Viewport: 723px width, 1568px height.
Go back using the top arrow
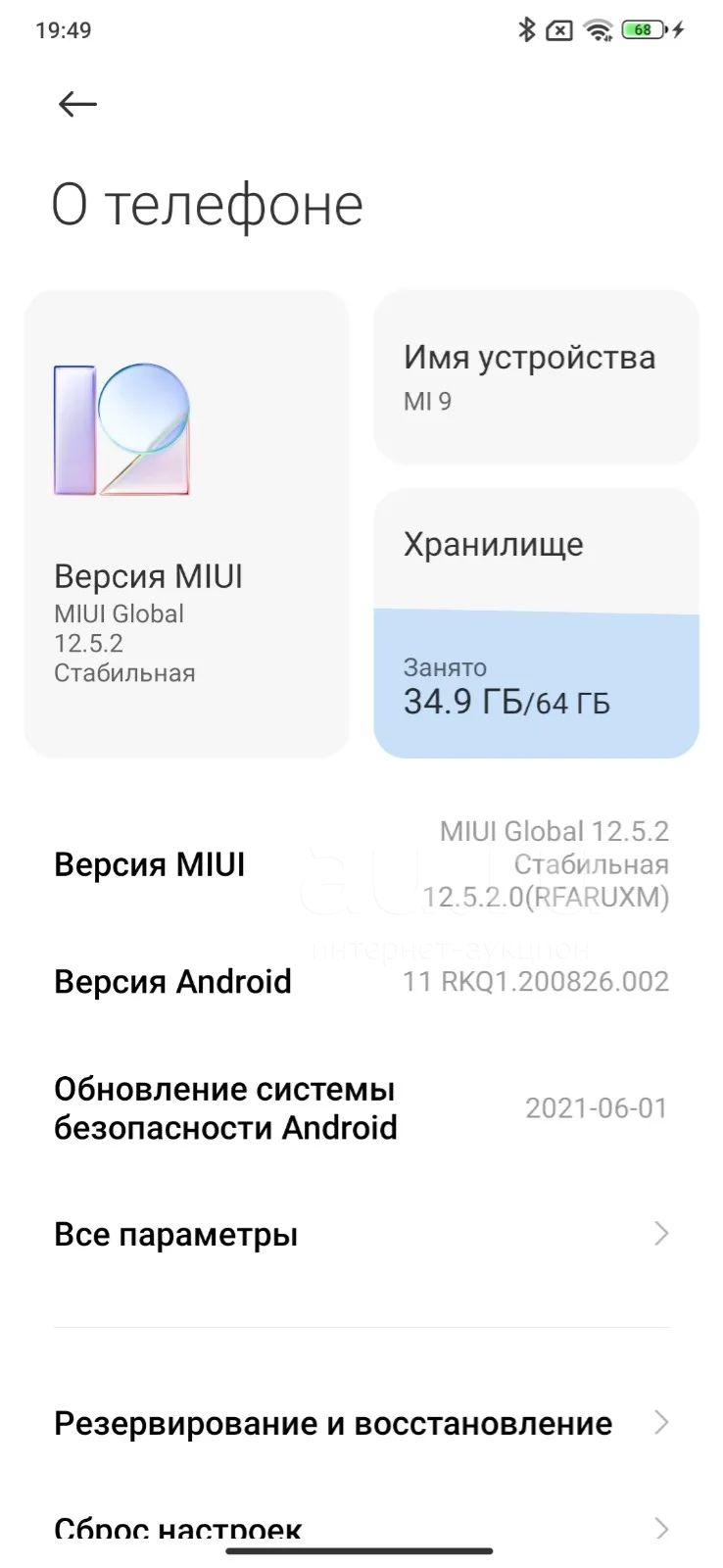coord(77,104)
